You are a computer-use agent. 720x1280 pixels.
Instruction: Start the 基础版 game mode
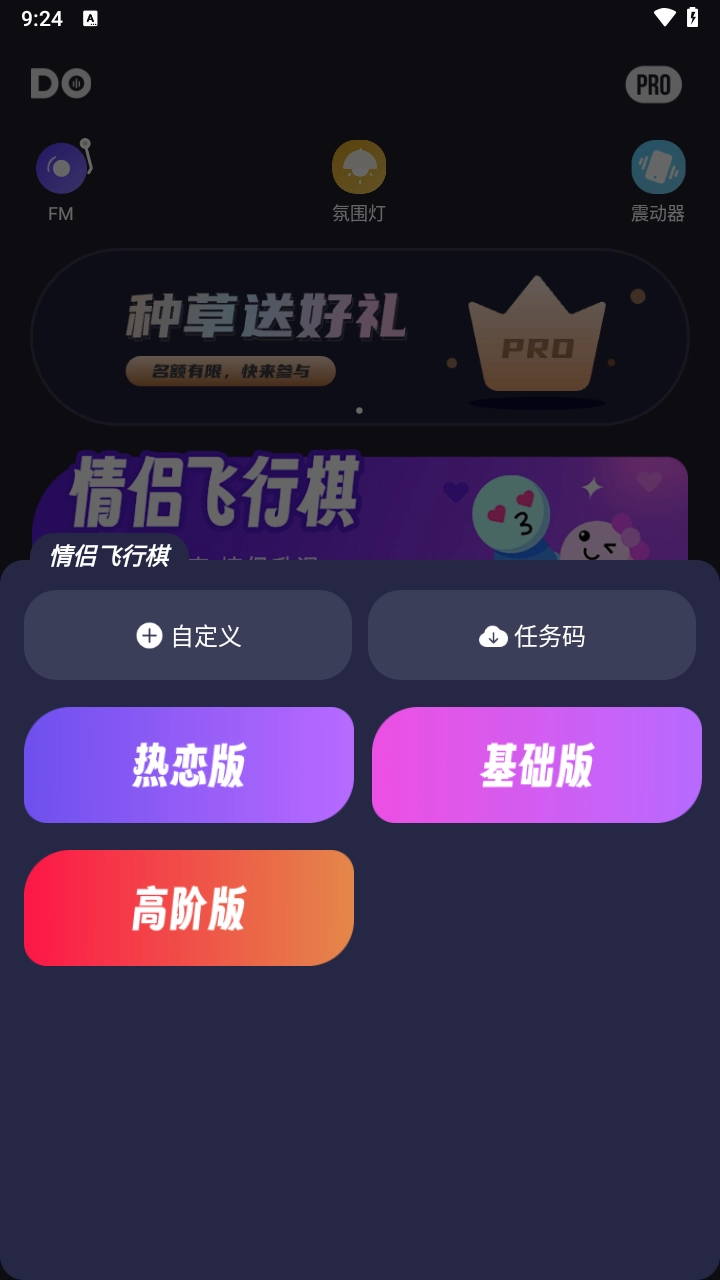pyautogui.click(x=536, y=765)
